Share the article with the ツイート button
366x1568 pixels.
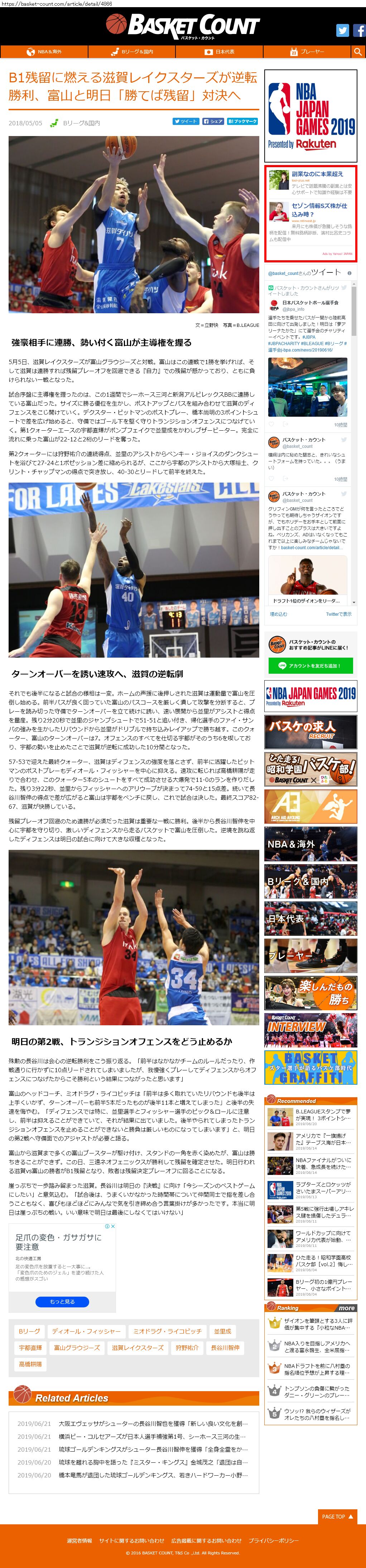185,121
